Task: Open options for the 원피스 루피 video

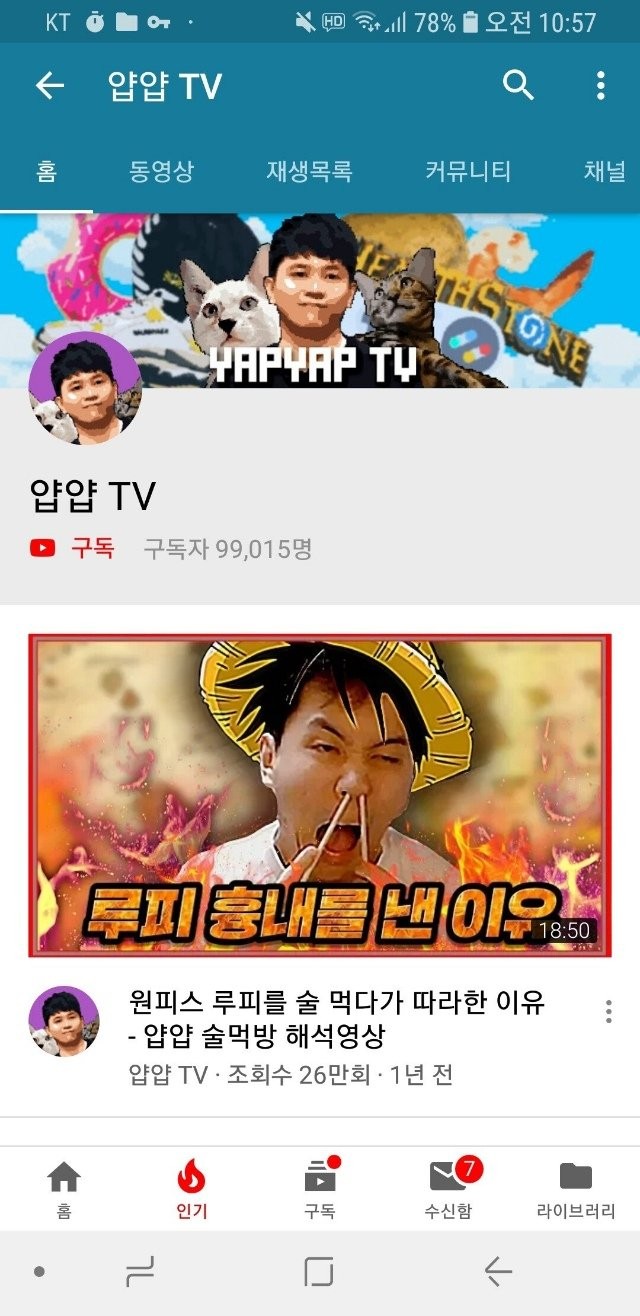Action: (x=608, y=1011)
